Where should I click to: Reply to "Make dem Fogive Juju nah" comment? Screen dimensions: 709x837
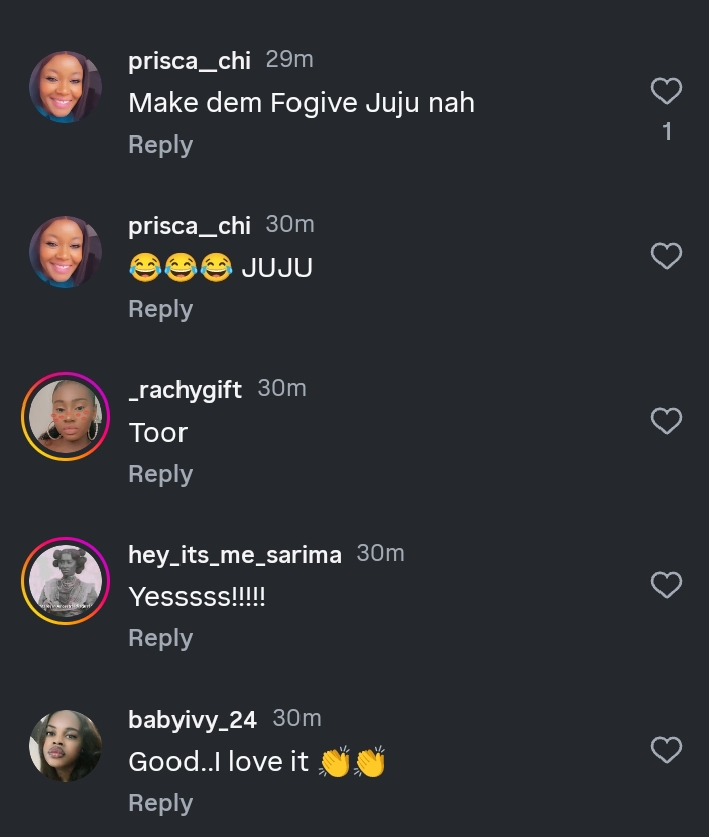pos(160,145)
